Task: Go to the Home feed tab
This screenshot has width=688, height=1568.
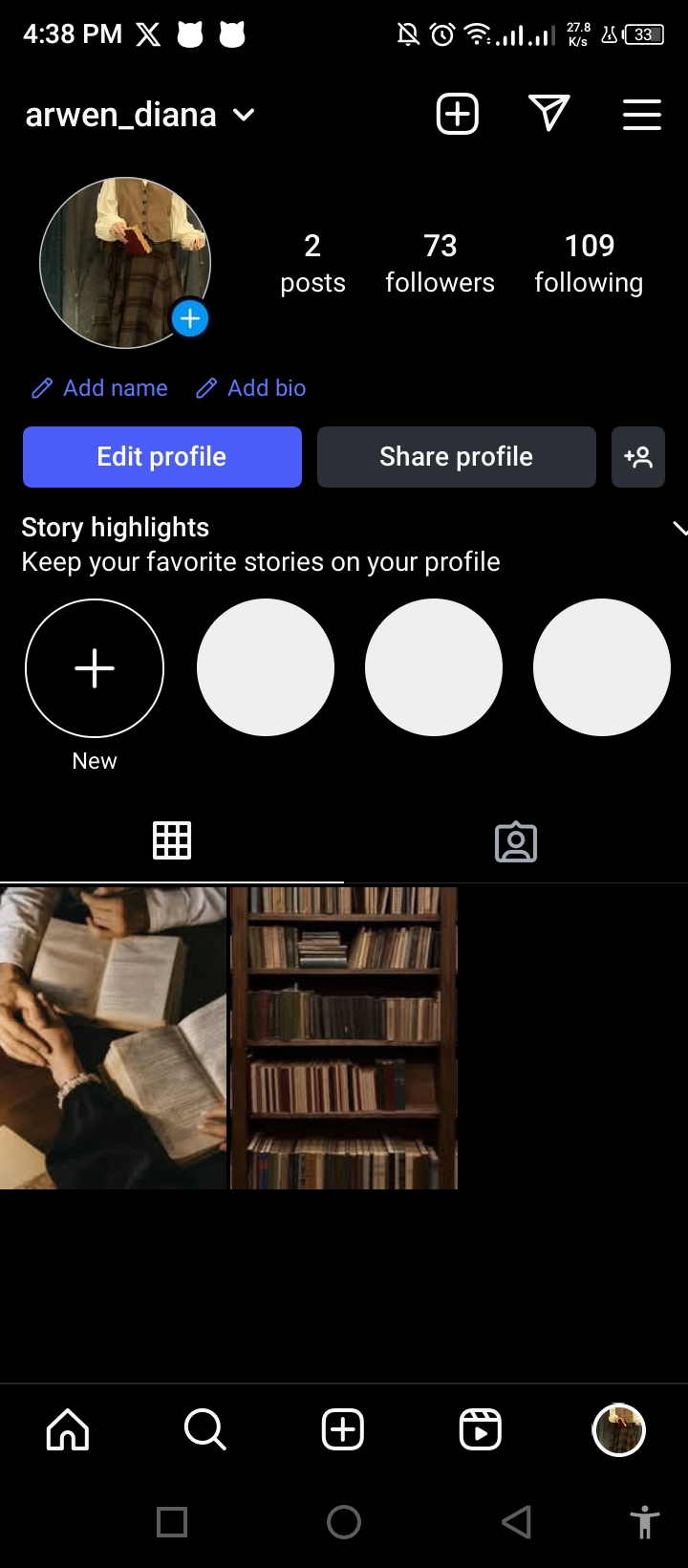Action: (68, 1430)
